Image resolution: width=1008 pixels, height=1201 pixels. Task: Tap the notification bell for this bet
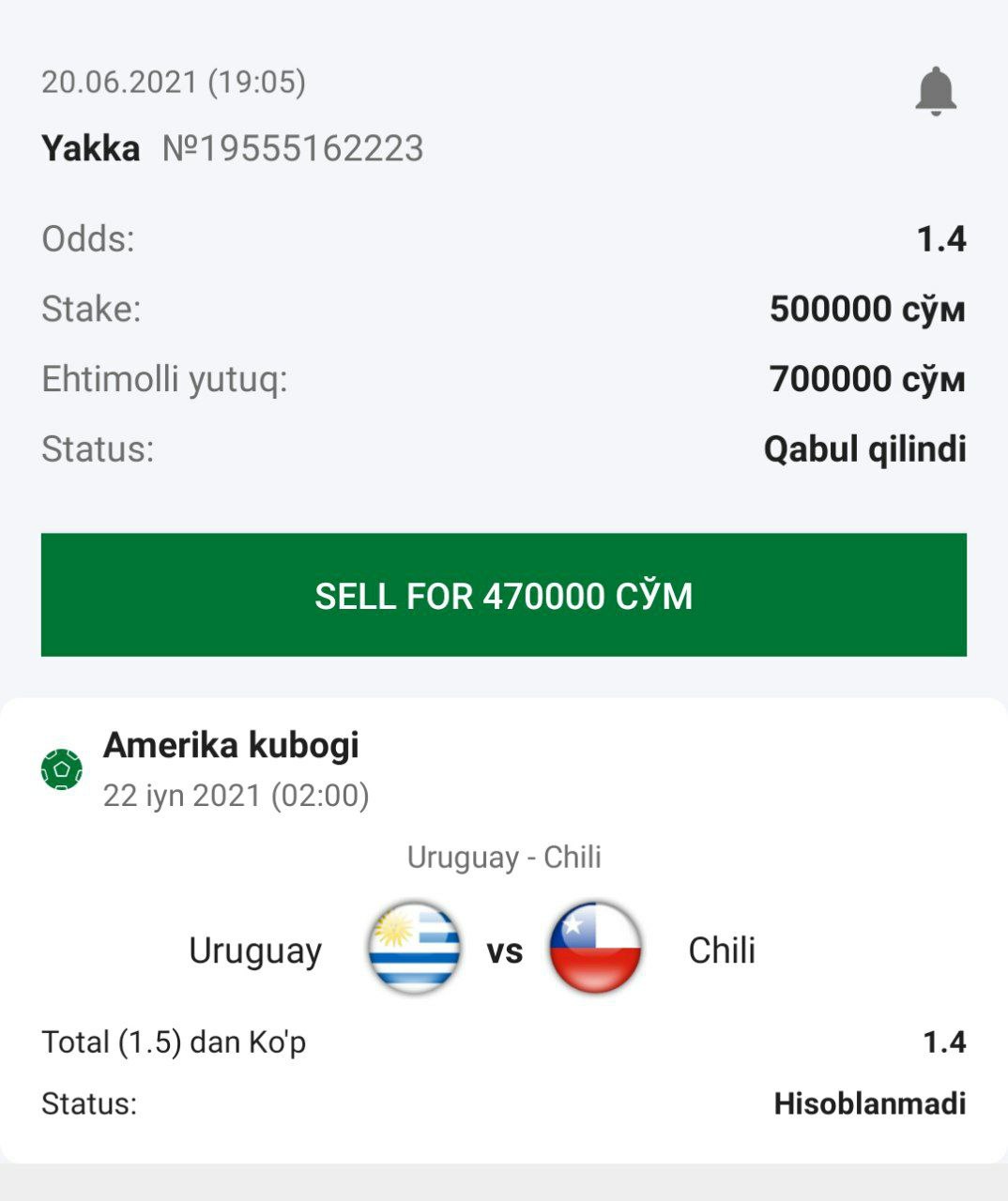[935, 91]
